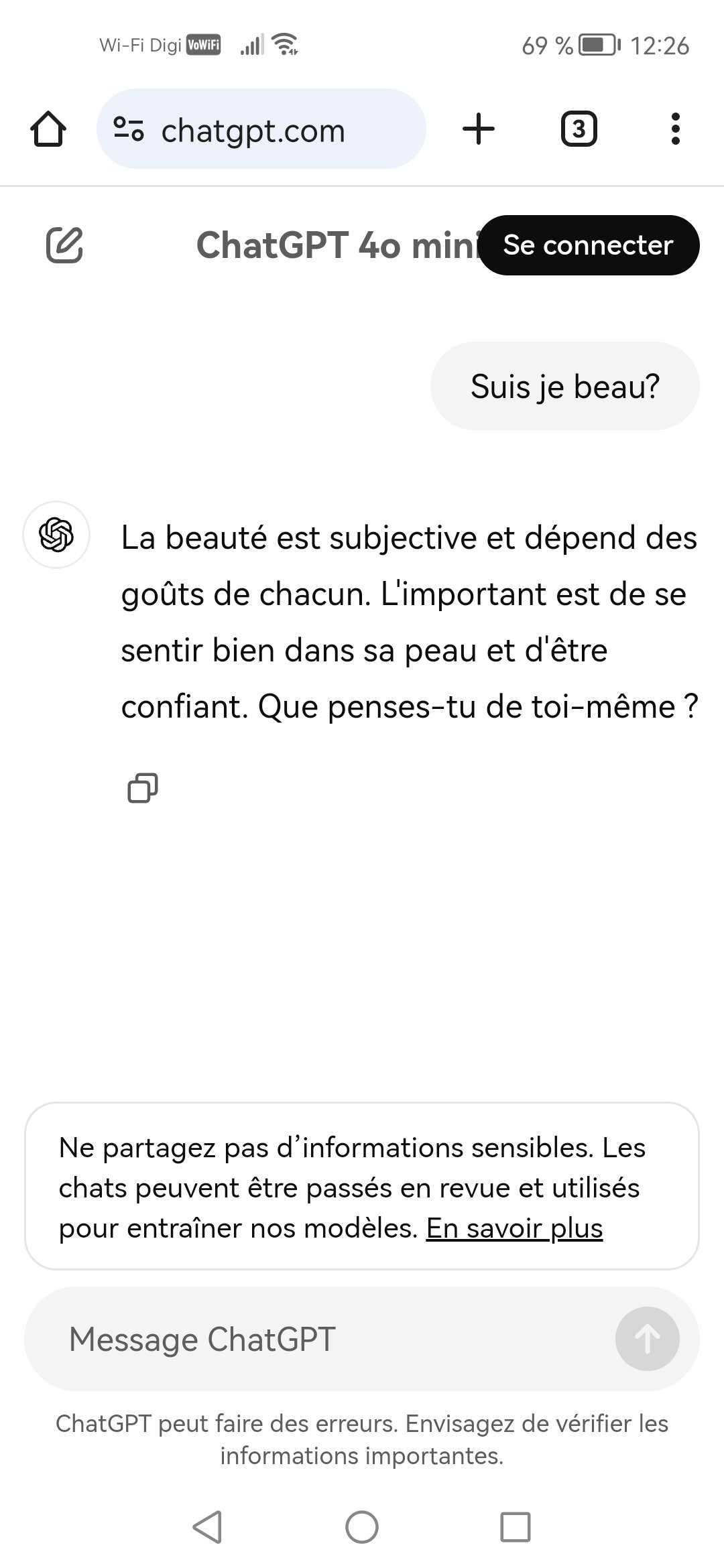Open the En savoir plus link
724x1568 pixels.
click(514, 1228)
